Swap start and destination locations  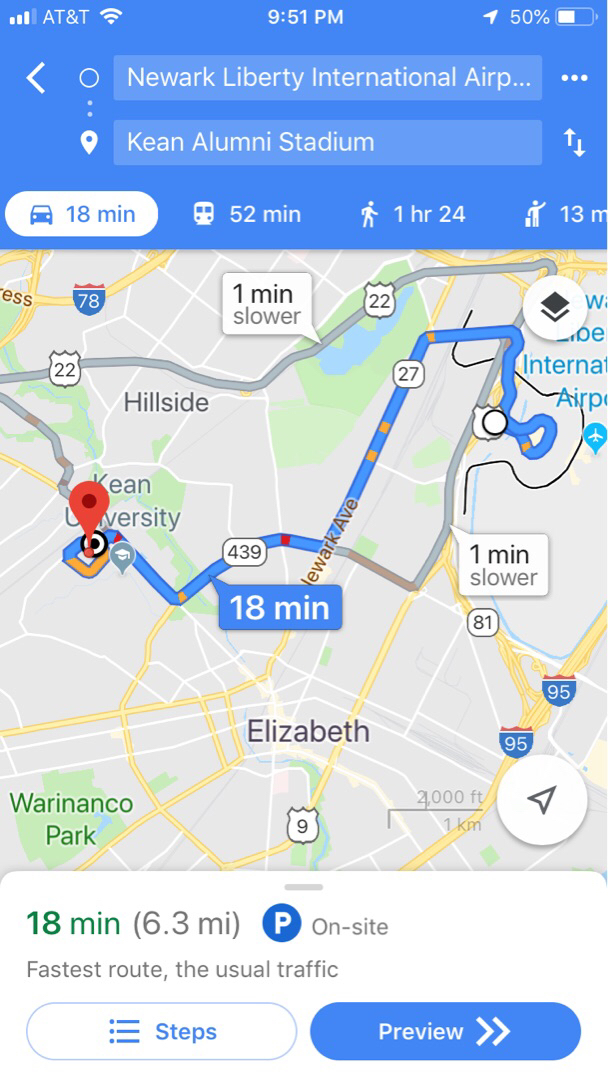574,143
